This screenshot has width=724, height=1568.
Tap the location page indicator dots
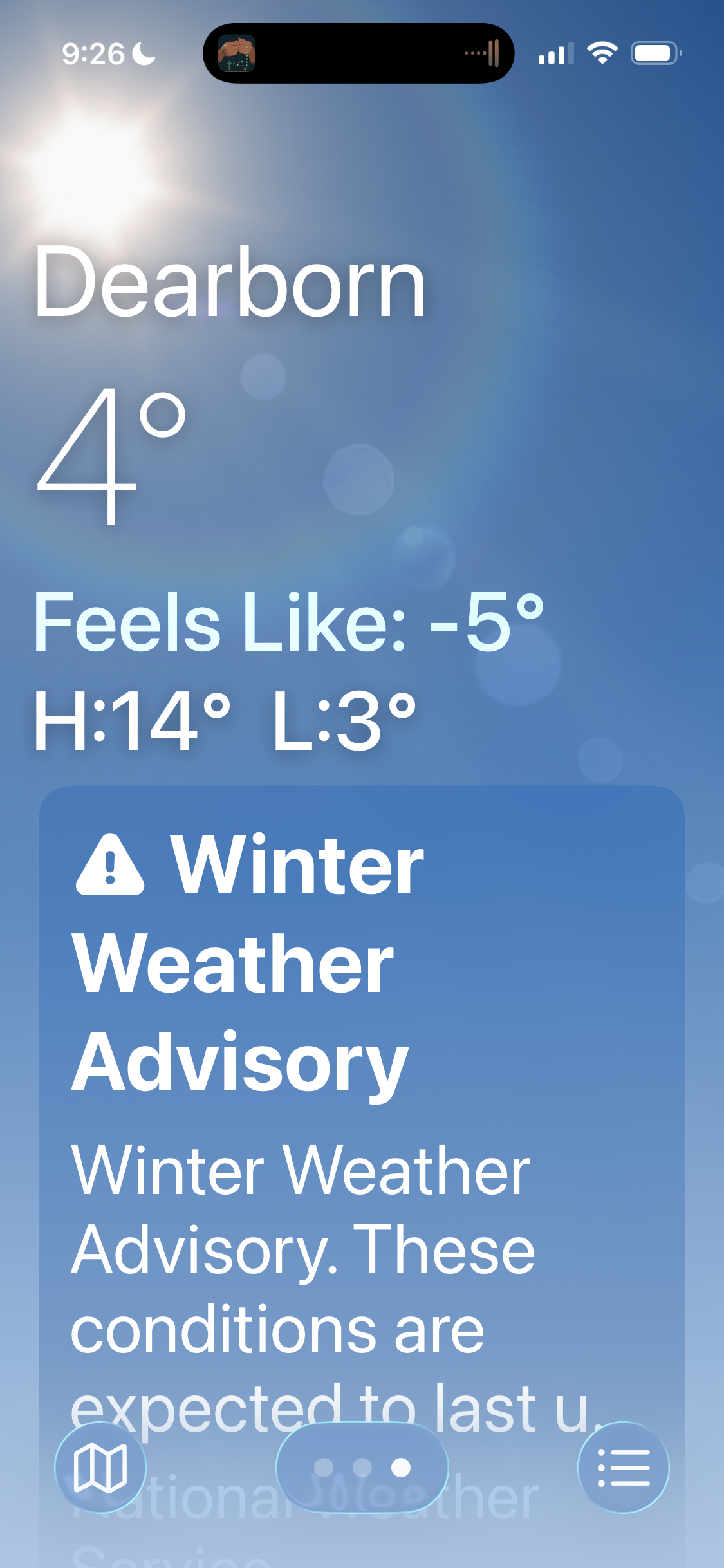tap(362, 1468)
